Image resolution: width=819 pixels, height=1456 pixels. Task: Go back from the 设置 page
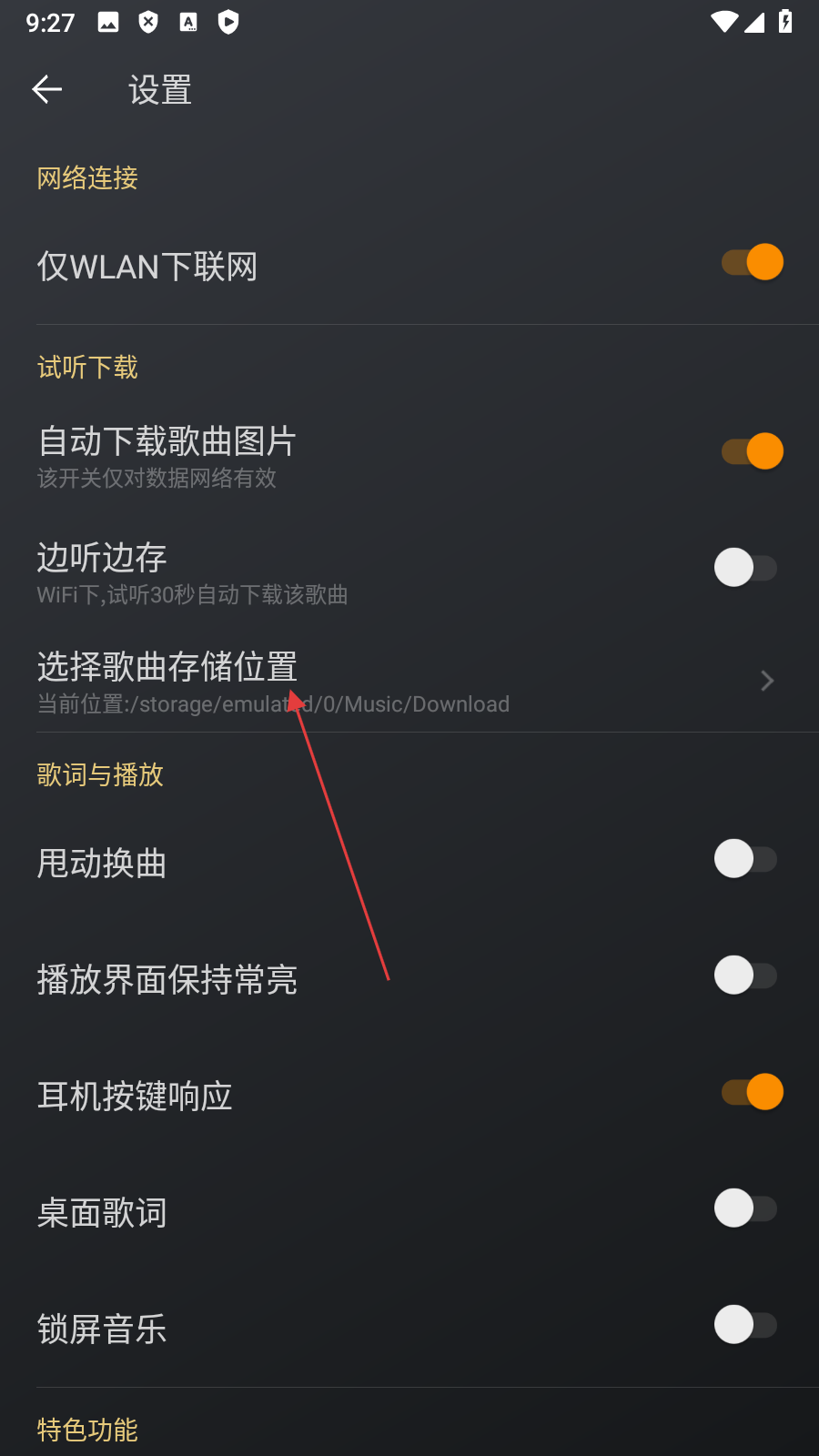[x=47, y=89]
